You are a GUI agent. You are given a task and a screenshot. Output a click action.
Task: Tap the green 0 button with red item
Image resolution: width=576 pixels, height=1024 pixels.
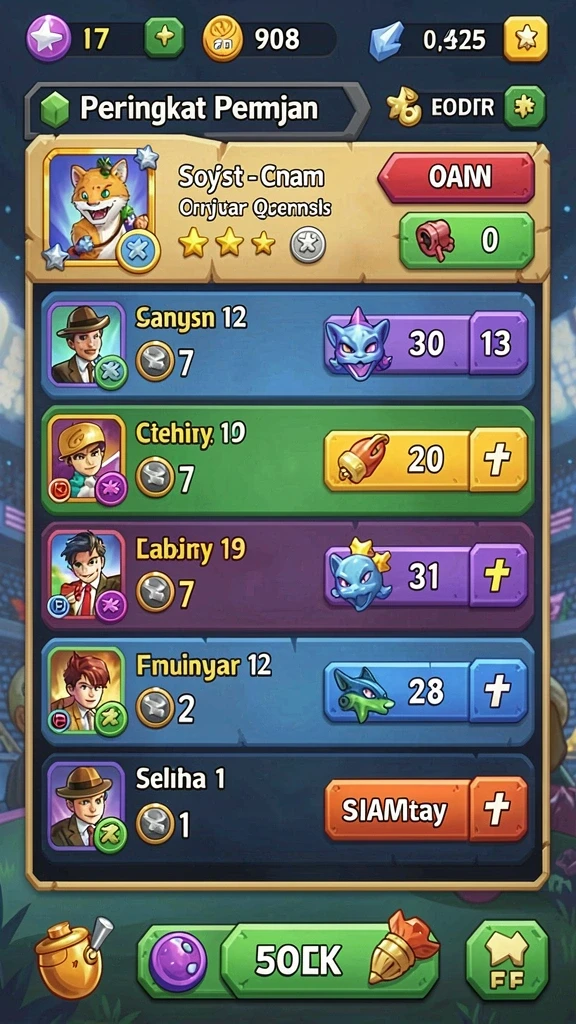click(466, 240)
